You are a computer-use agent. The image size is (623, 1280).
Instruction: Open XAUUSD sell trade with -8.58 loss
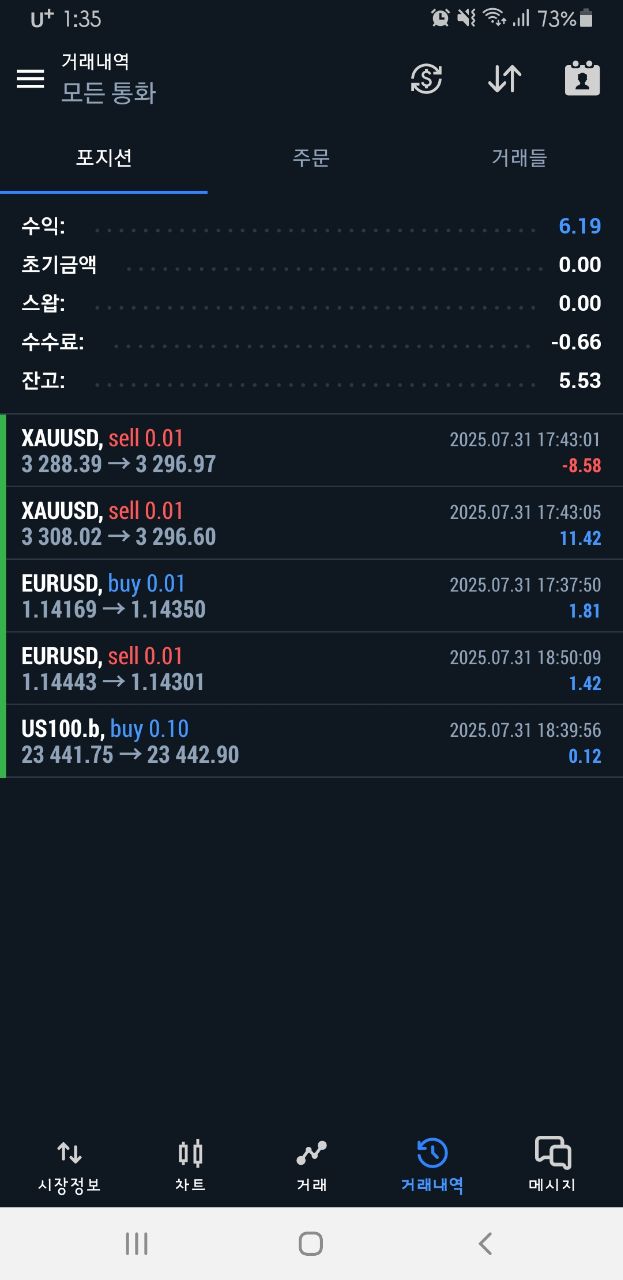pyautogui.click(x=311, y=451)
